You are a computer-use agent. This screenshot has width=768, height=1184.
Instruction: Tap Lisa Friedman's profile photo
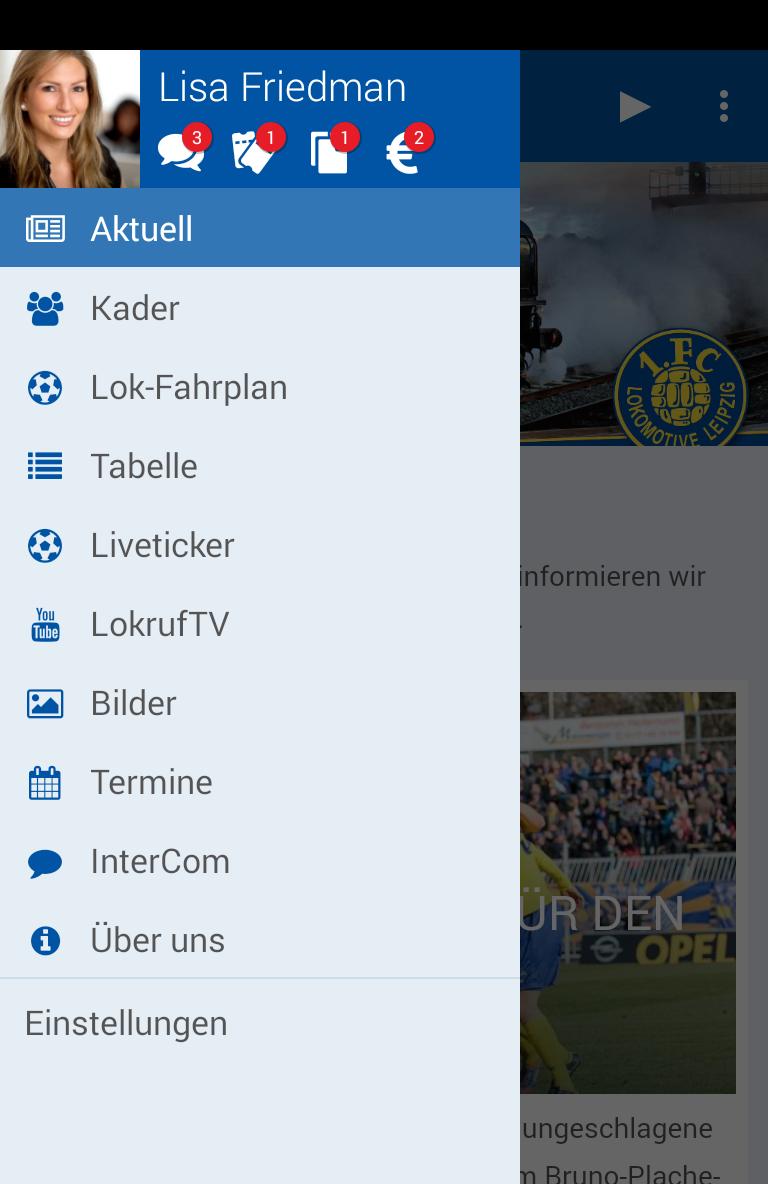(x=69, y=118)
